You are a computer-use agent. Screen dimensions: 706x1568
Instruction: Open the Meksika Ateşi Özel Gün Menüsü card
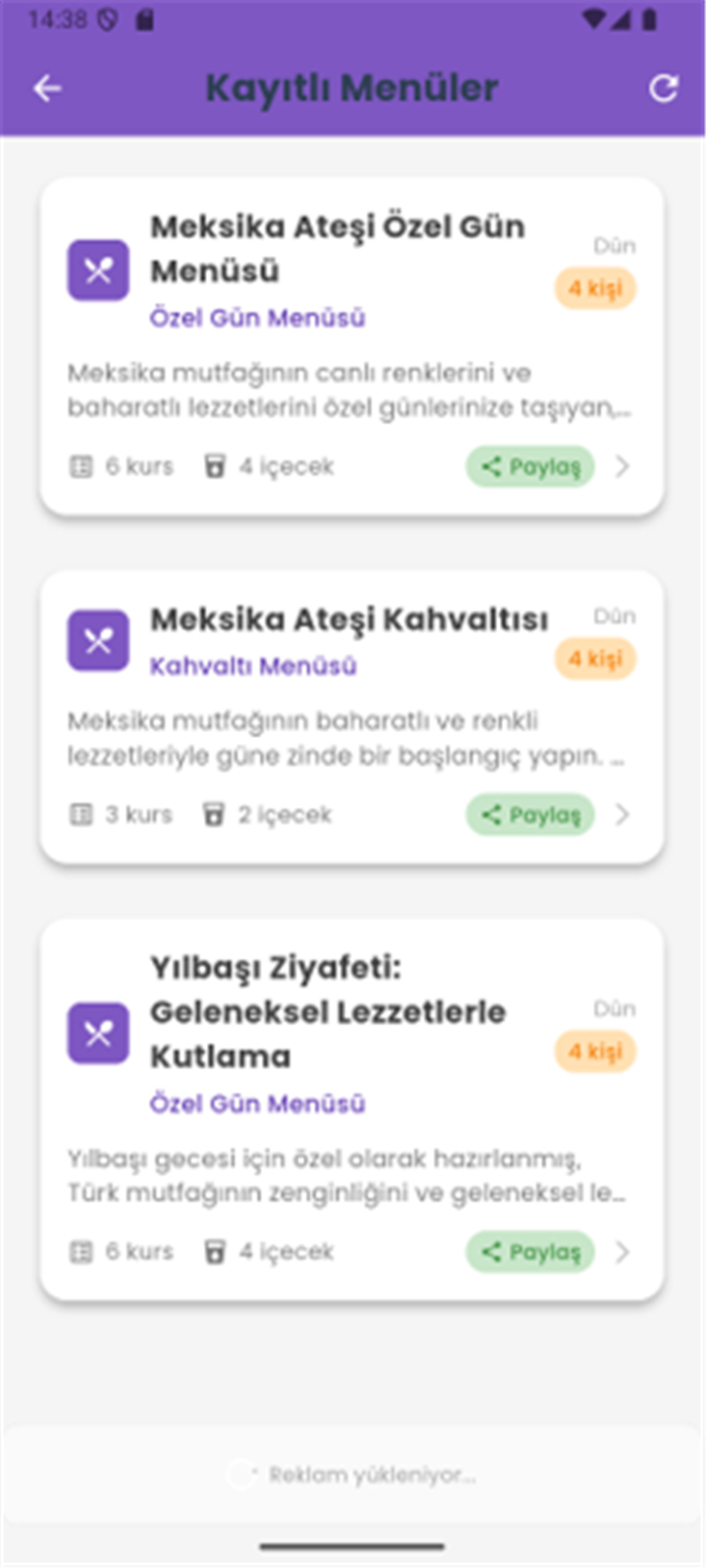pyautogui.click(x=352, y=346)
